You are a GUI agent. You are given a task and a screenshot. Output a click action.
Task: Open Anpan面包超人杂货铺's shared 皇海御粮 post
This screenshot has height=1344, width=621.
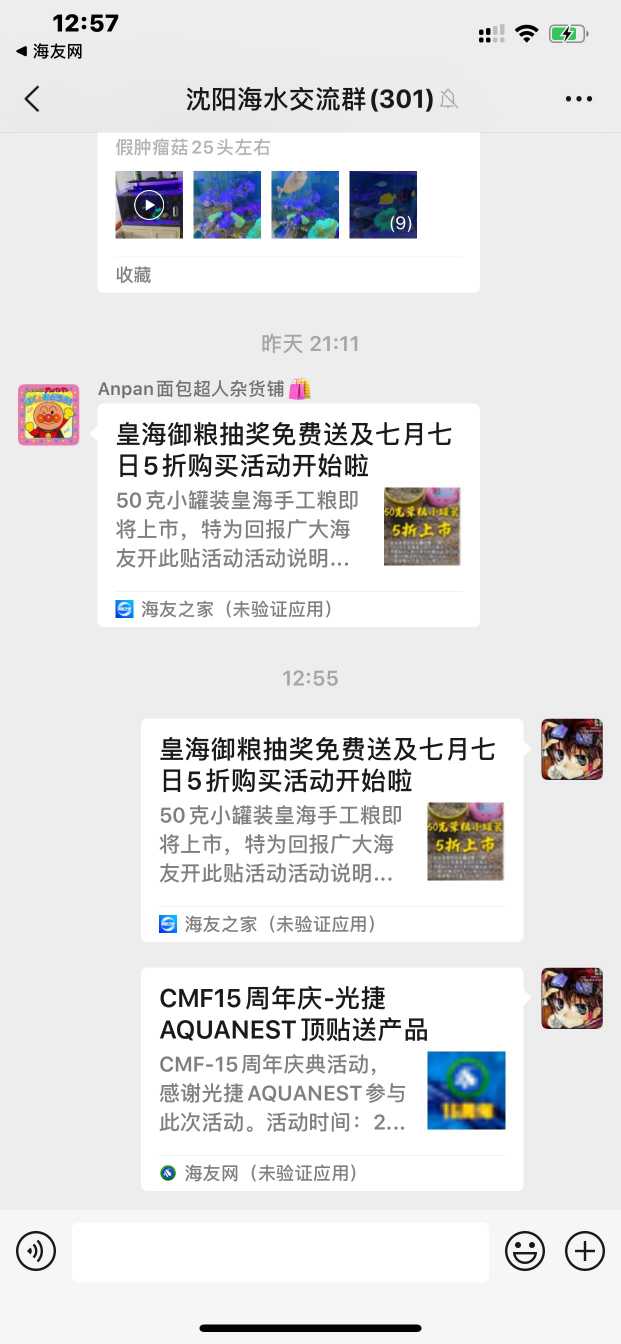pos(288,514)
